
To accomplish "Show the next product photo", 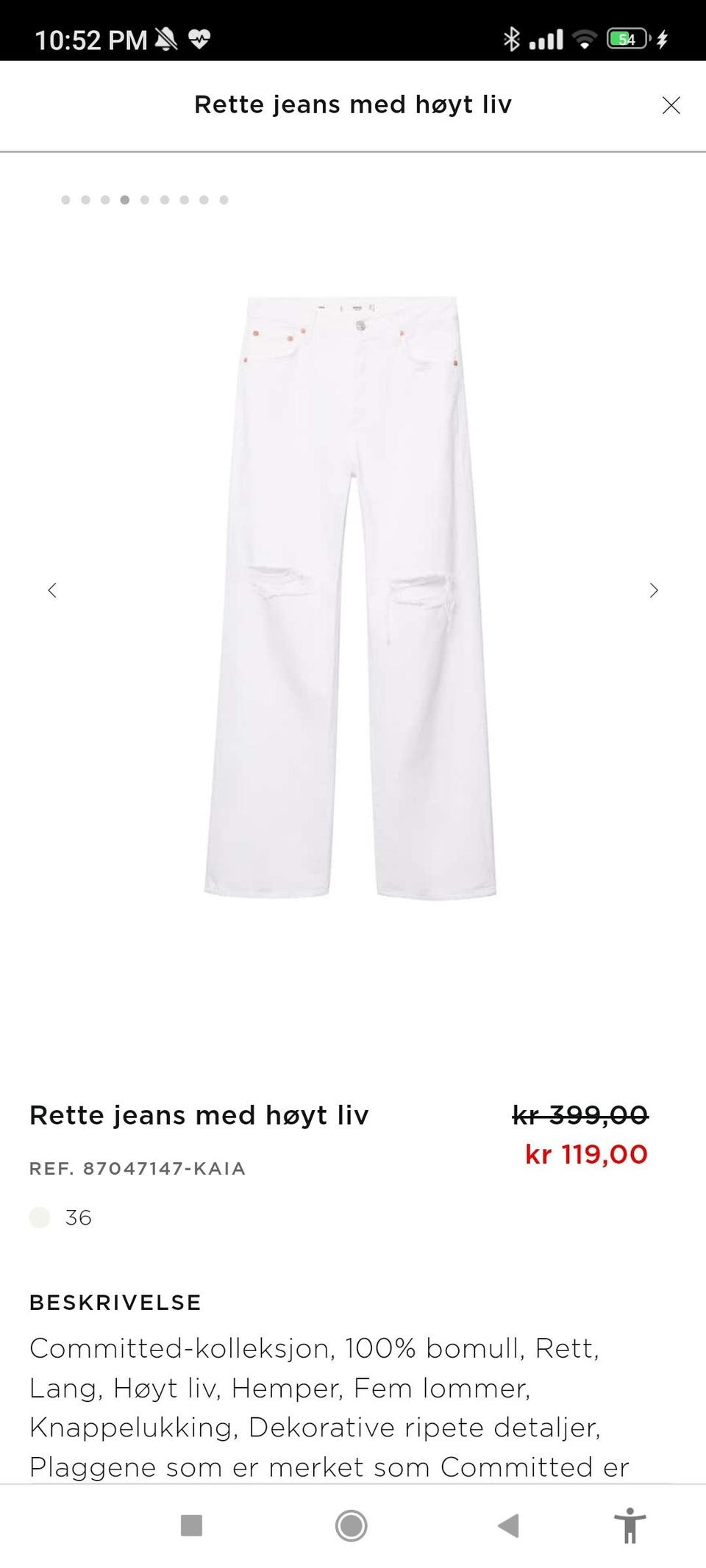I will (x=654, y=590).
